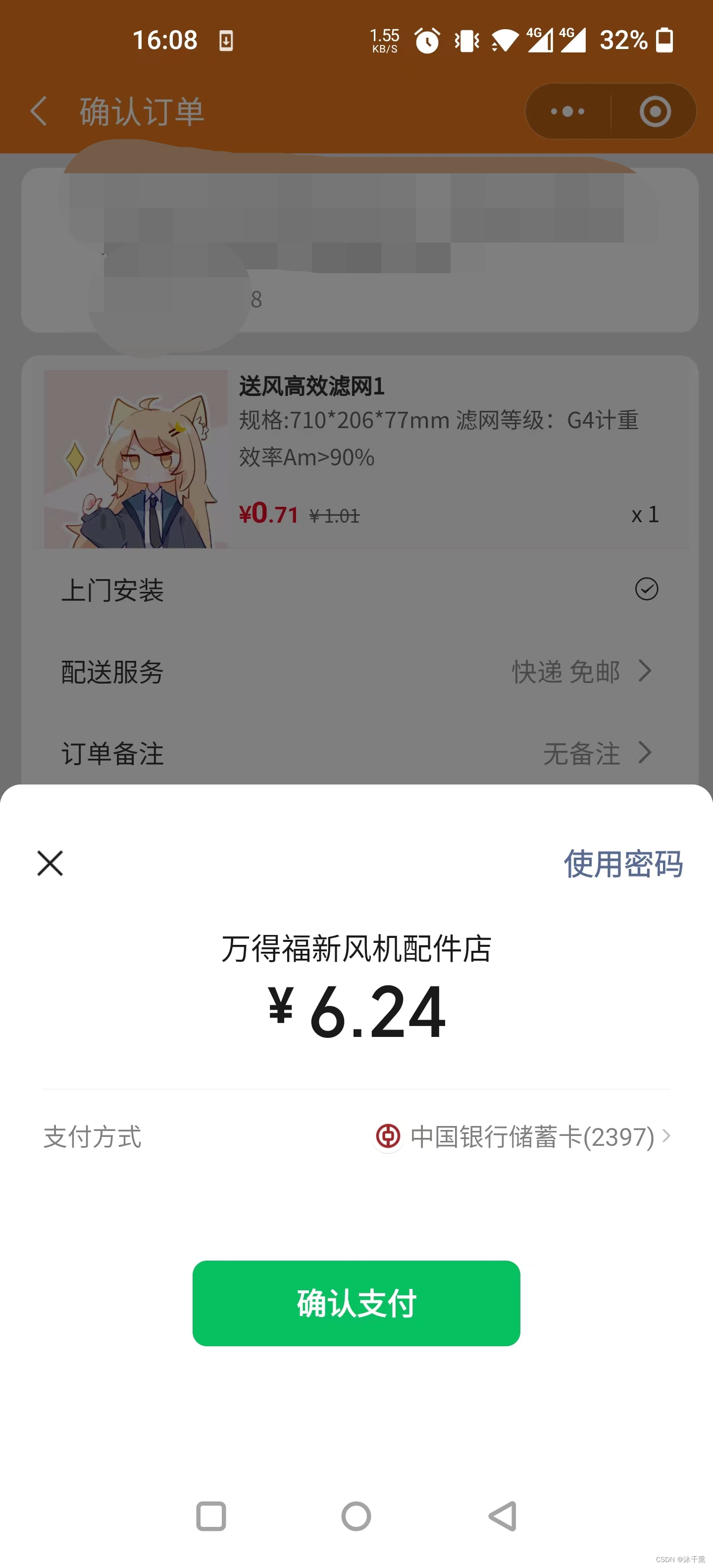This screenshot has height=1568, width=713.
Task: Close the payment sheet
Action: pos(50,863)
